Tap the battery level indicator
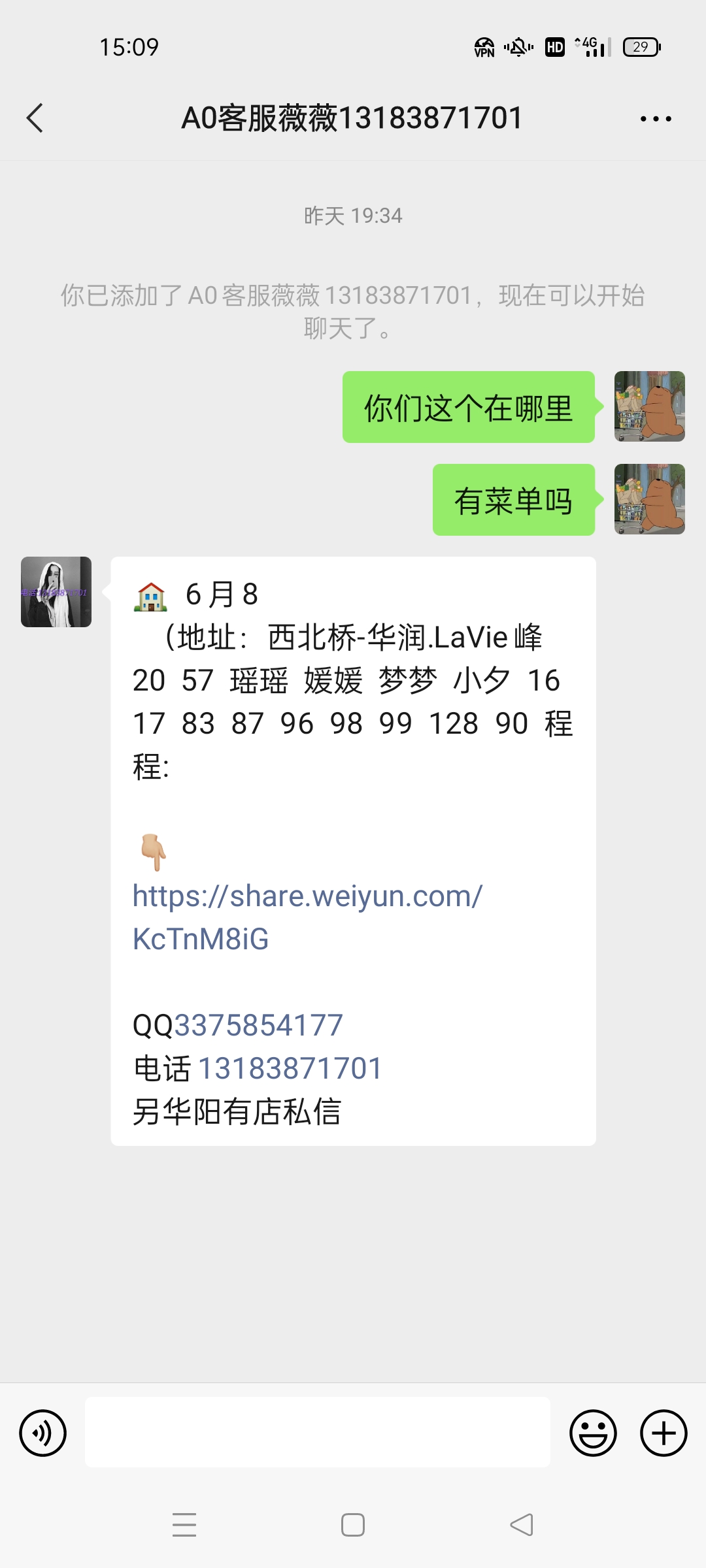The width and height of the screenshot is (706, 1568). pyautogui.click(x=640, y=46)
